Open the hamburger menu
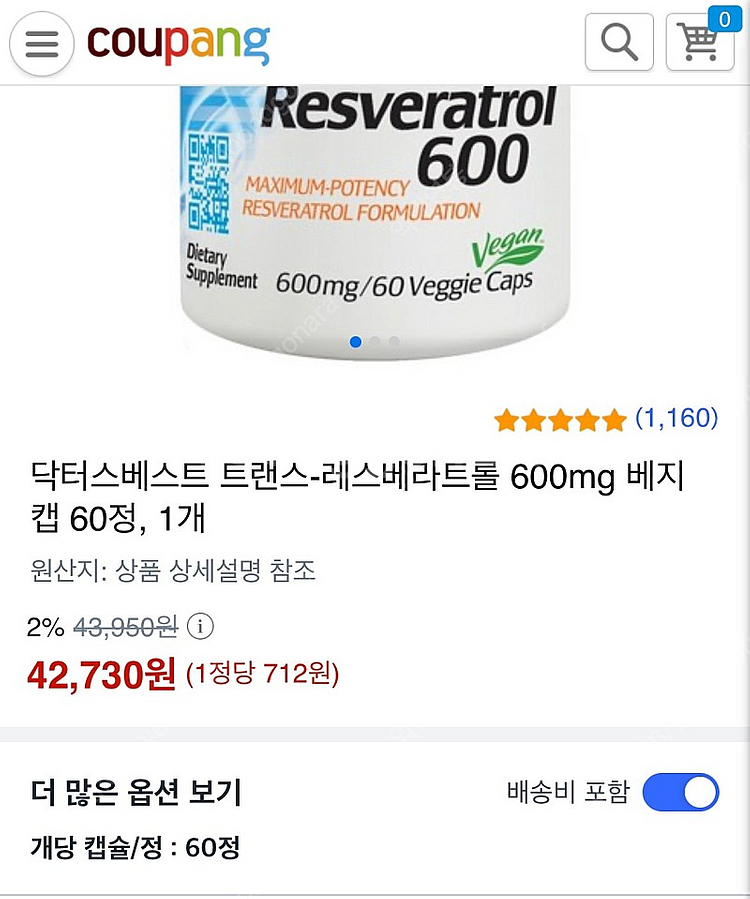The height and width of the screenshot is (899, 750). tap(41, 43)
